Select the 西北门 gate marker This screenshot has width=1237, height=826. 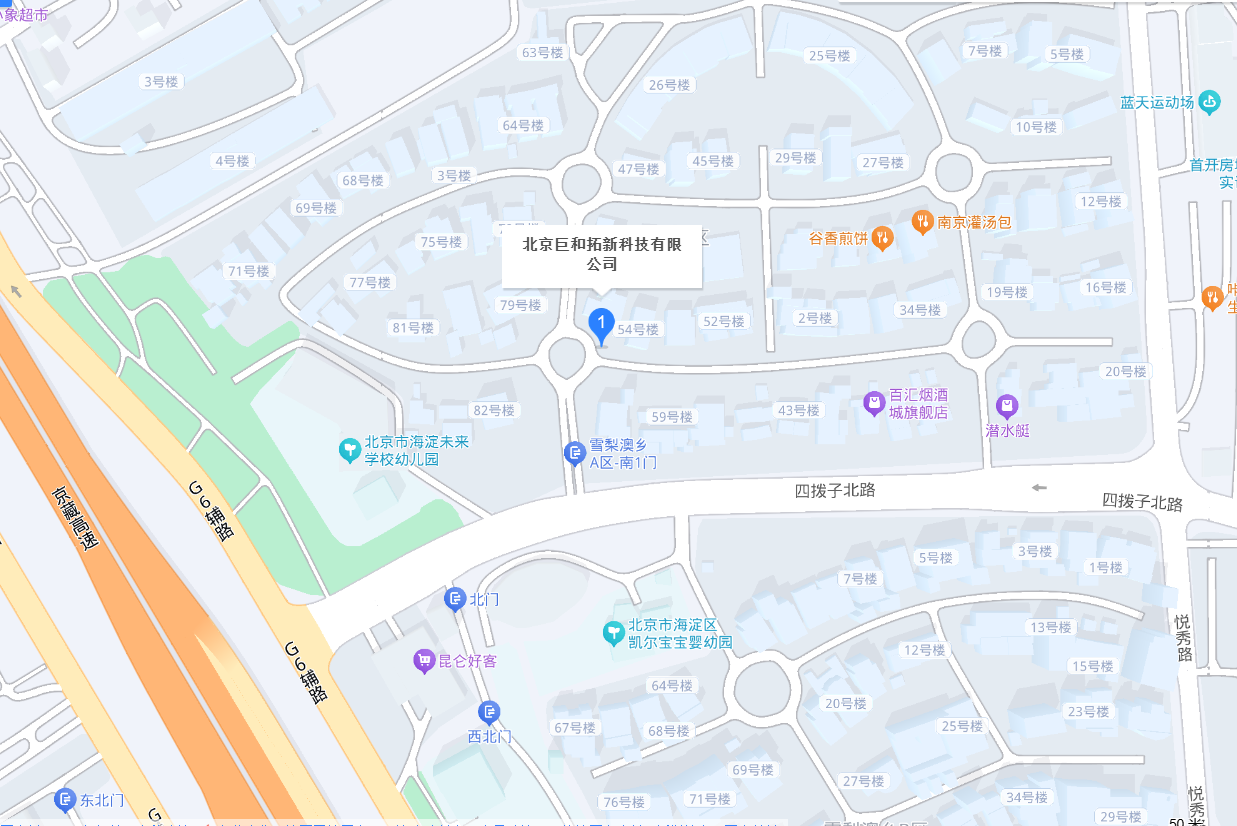click(489, 713)
